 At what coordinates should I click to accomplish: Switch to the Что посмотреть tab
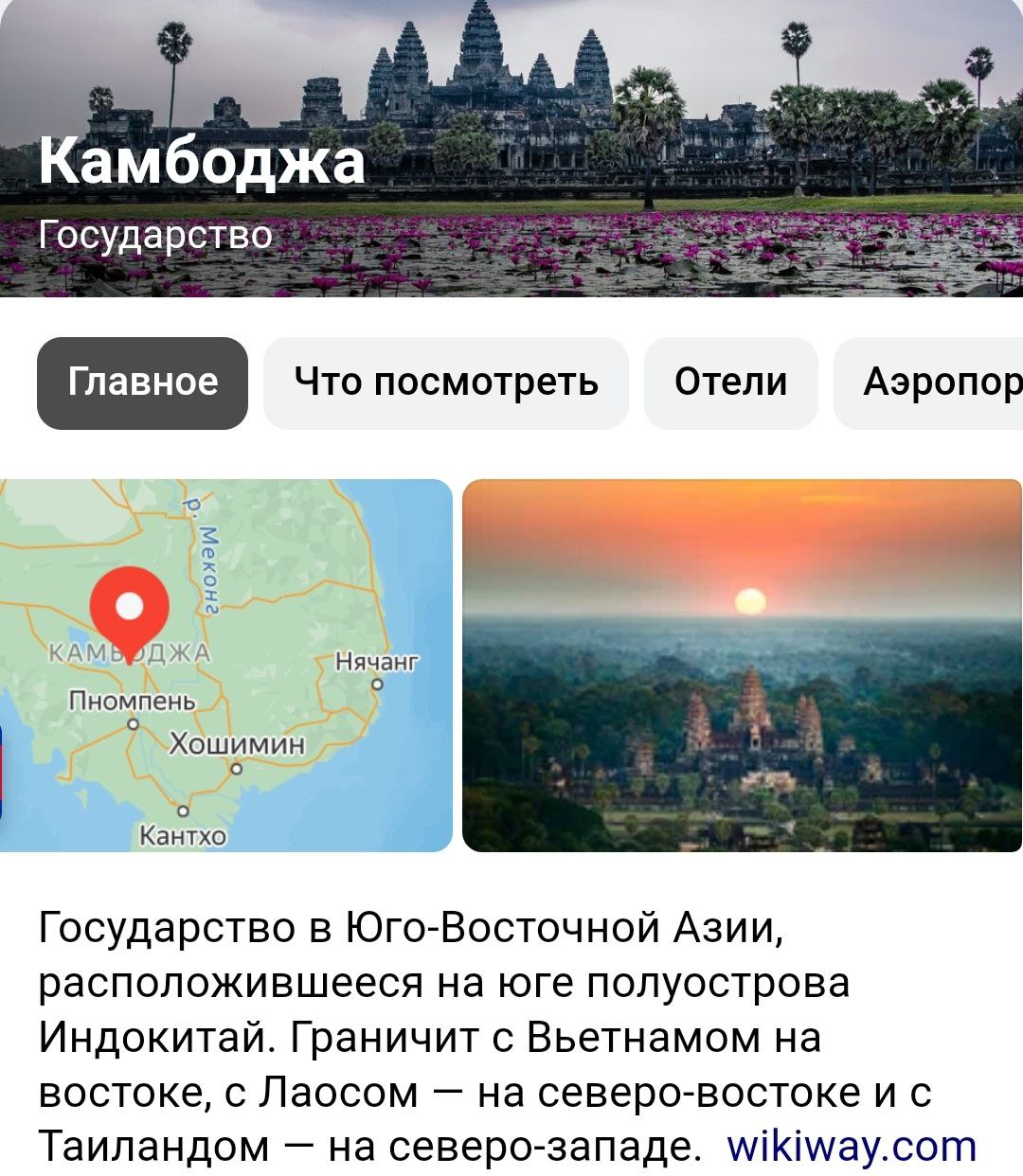pos(445,383)
